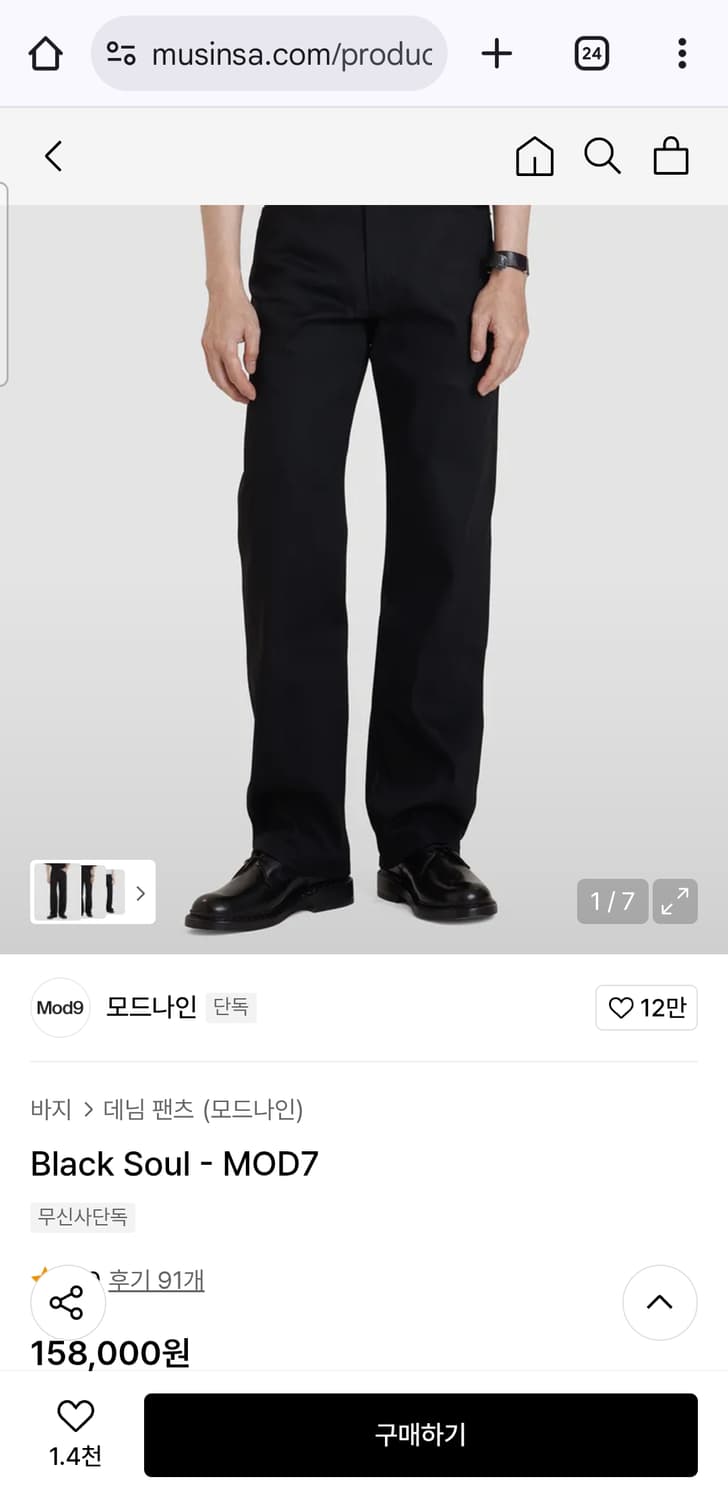Go back using the top-left chevron
This screenshot has width=728, height=1500.
click(x=54, y=156)
